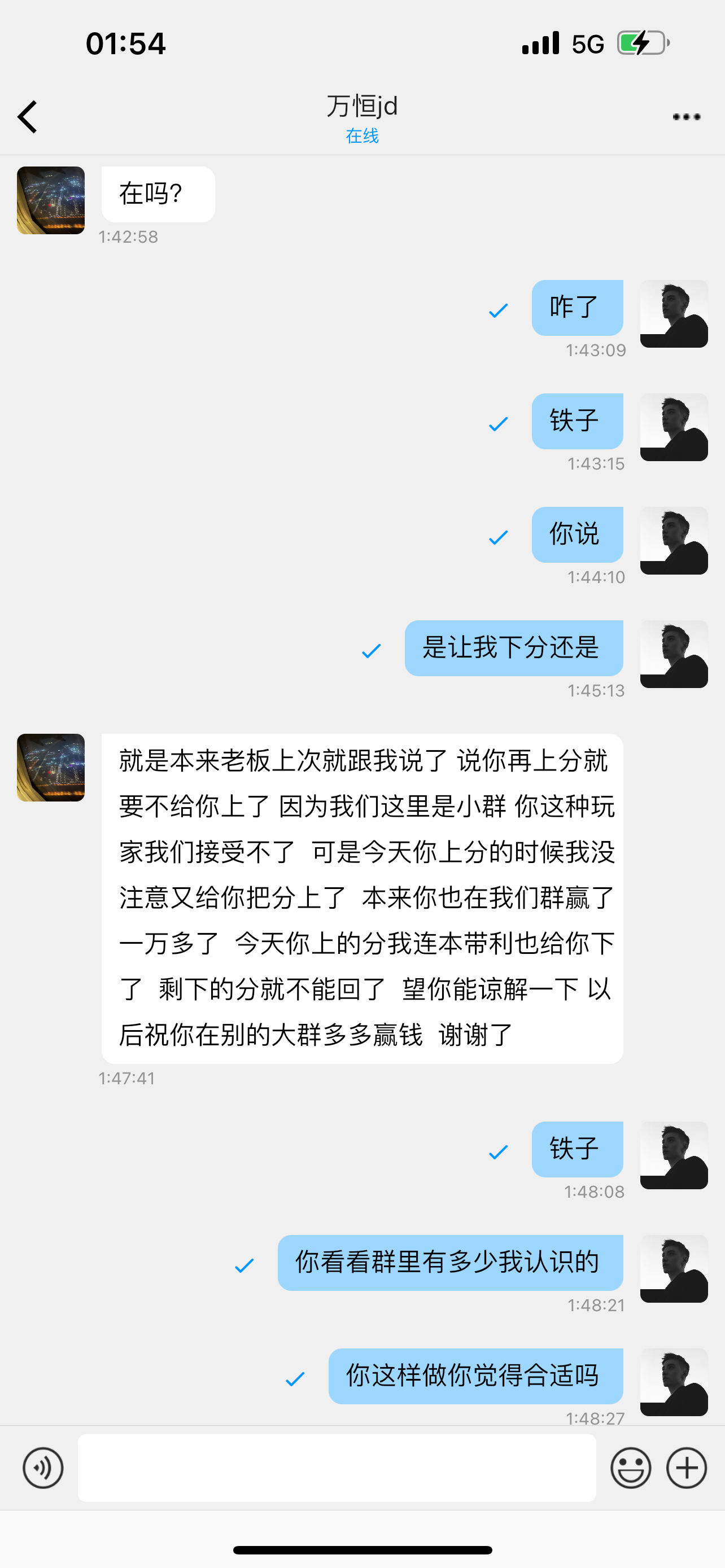Tap your avatar beside the 咋了 message
The width and height of the screenshot is (725, 1568).
click(x=673, y=313)
